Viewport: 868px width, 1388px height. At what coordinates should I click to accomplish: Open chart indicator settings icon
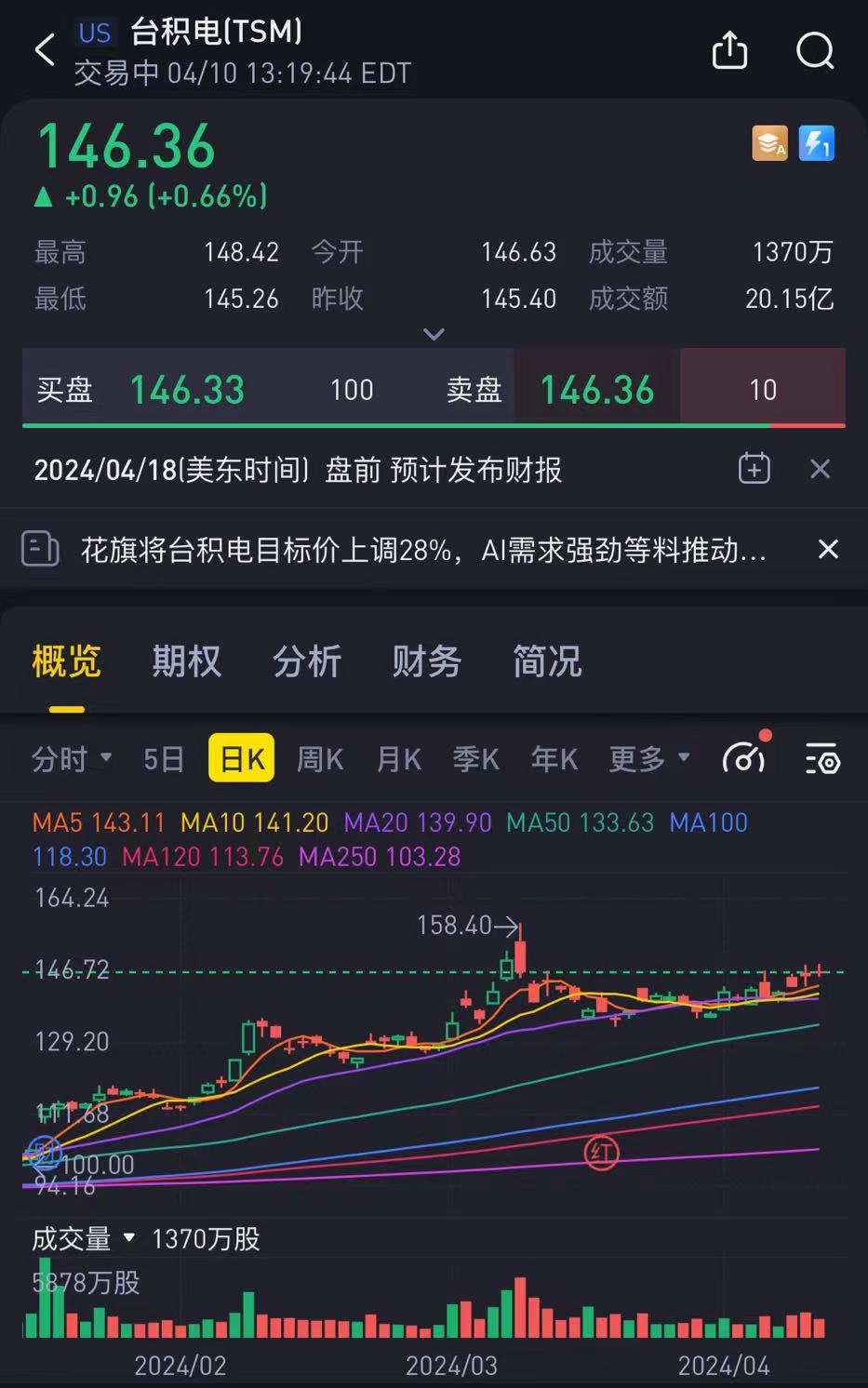(822, 759)
